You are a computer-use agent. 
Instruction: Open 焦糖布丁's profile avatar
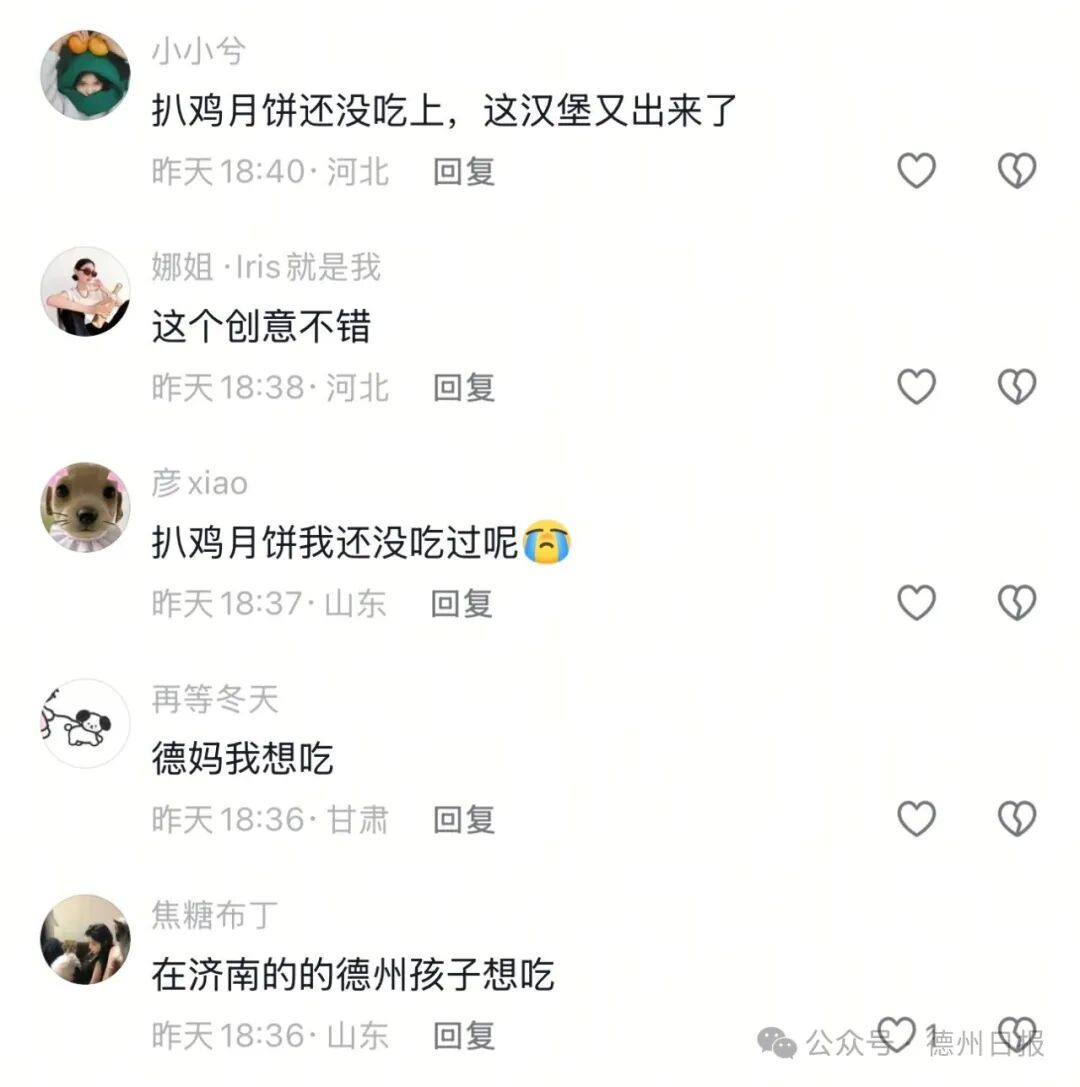click(85, 939)
